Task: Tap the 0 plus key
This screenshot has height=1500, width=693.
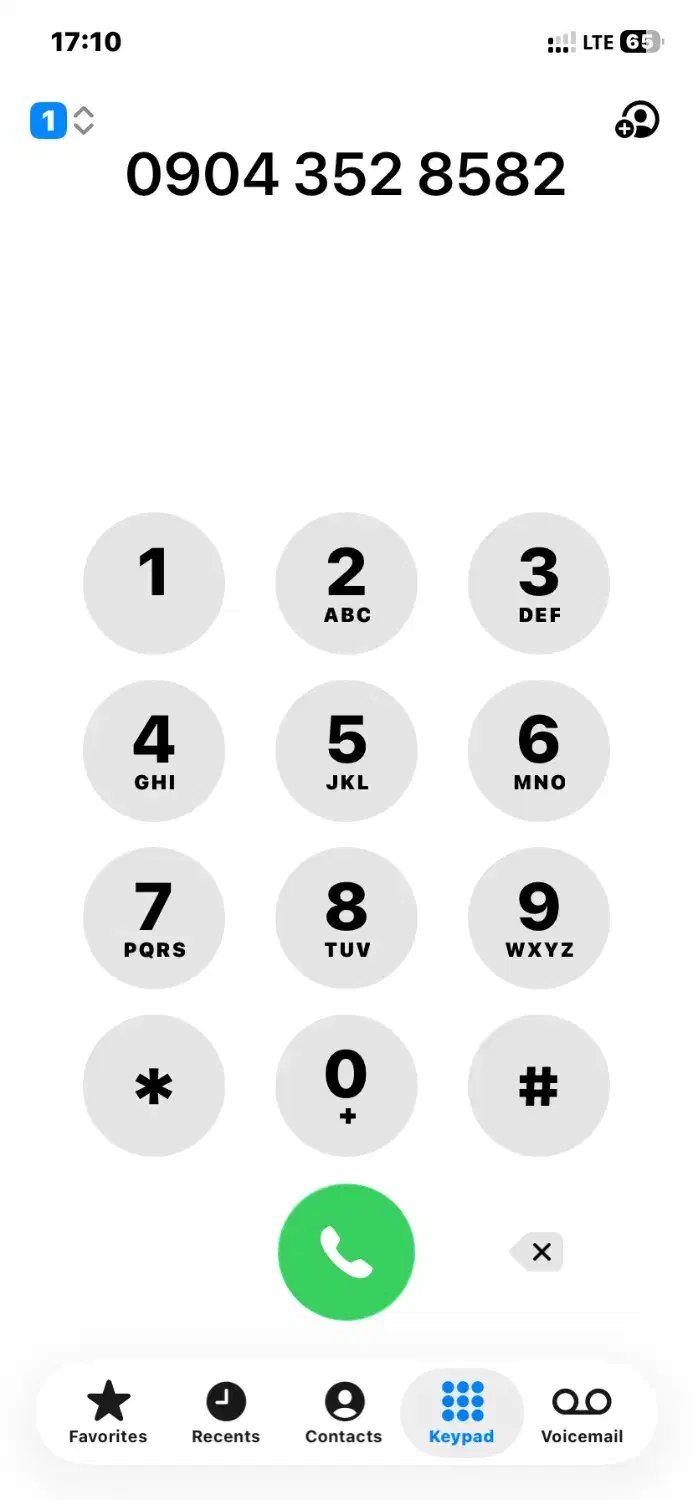Action: point(346,1085)
